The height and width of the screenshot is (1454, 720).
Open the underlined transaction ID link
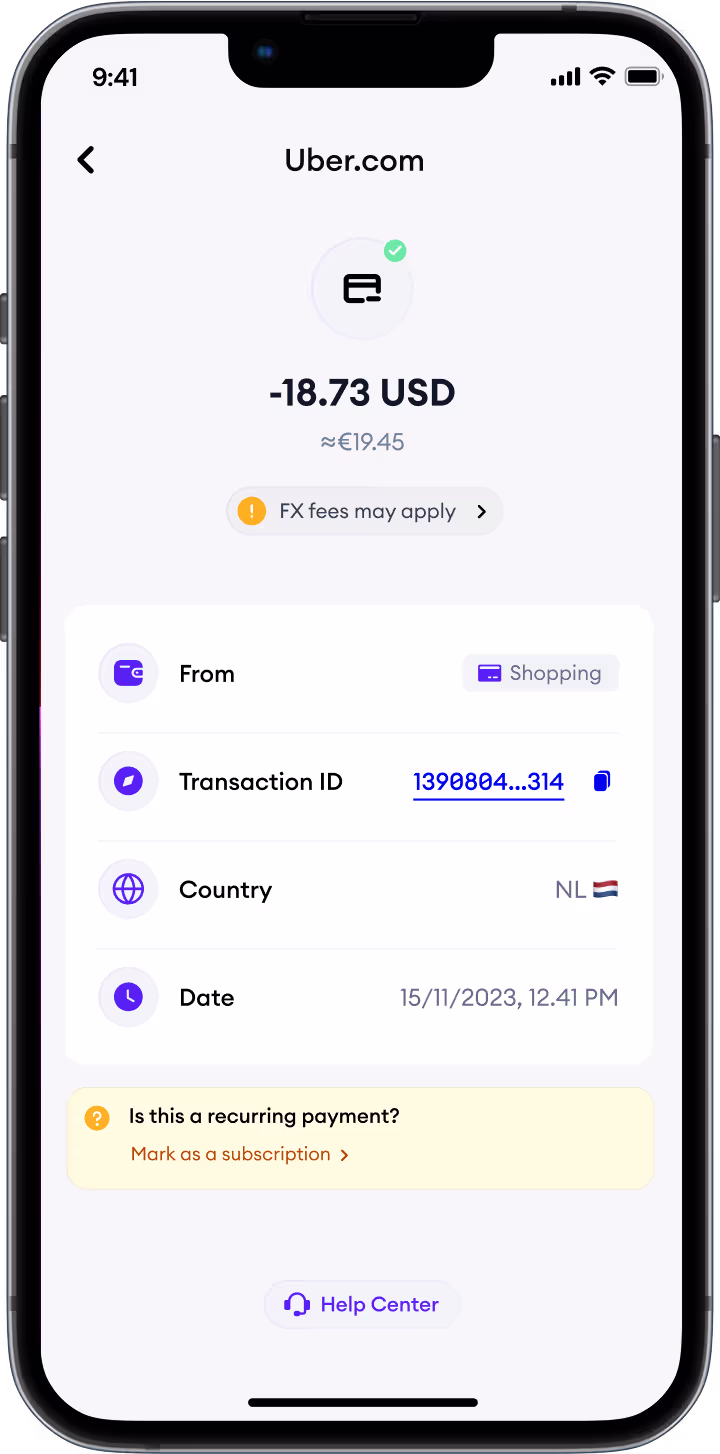point(488,782)
